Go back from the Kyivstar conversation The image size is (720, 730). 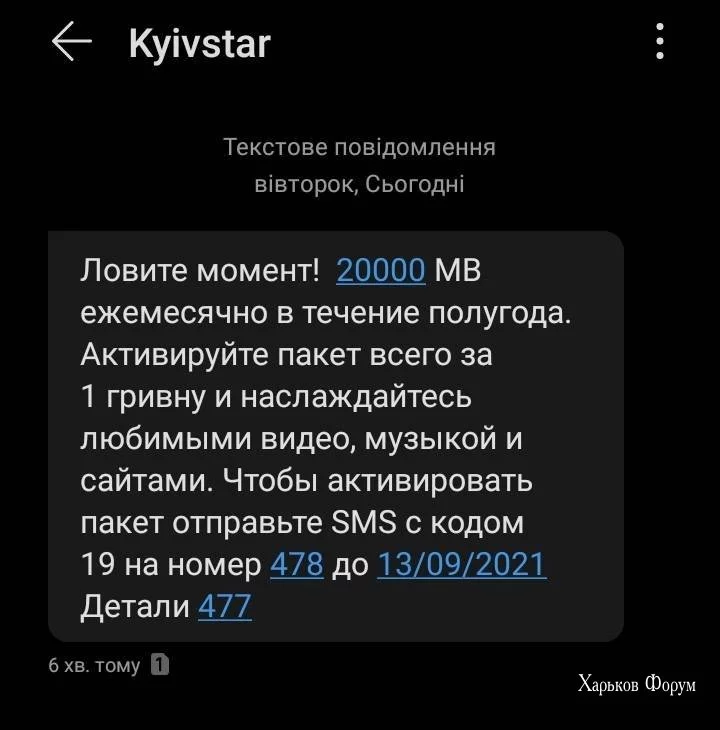pyautogui.click(x=71, y=43)
